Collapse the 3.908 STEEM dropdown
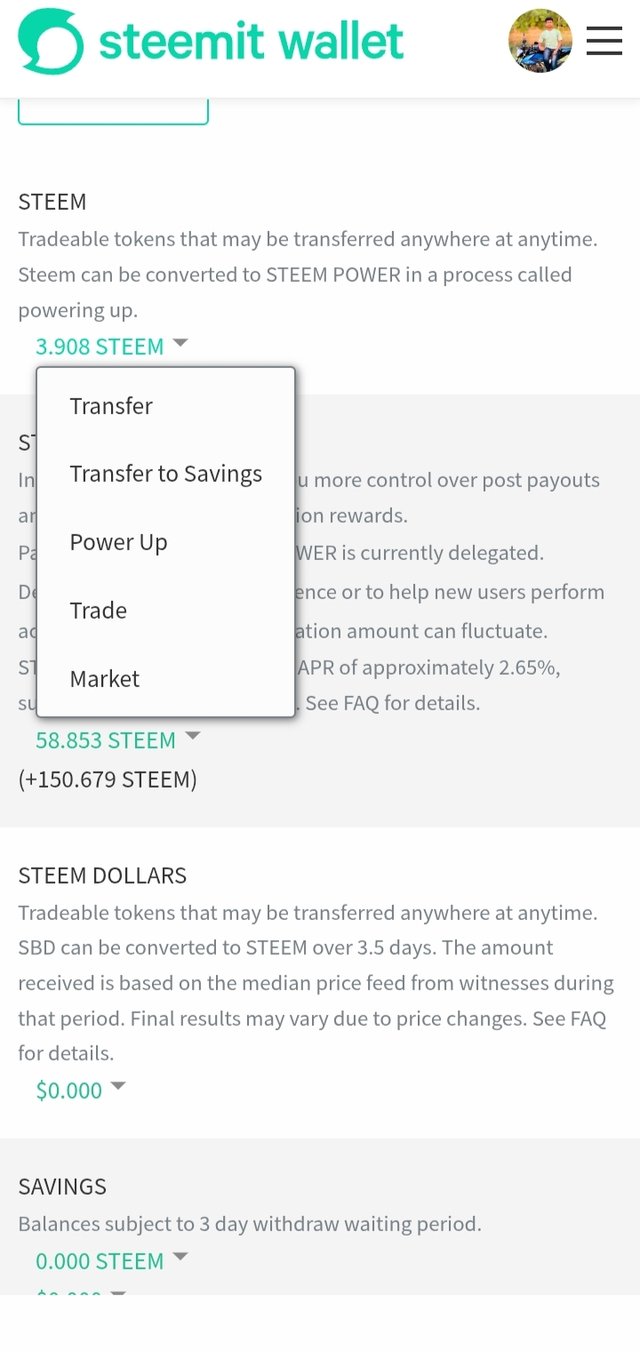The image size is (640, 1352). (111, 346)
